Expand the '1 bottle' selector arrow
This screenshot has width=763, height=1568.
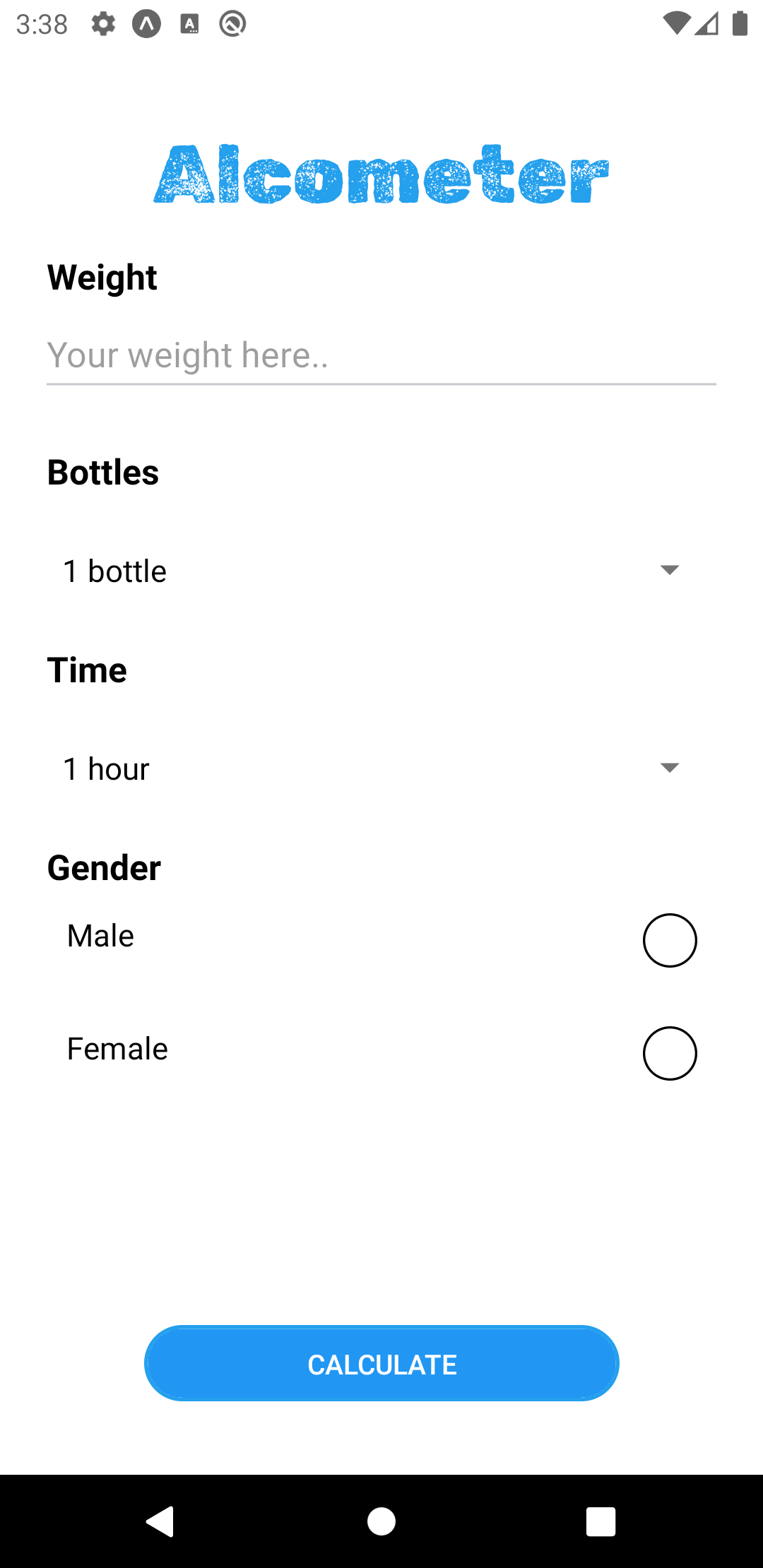670,570
